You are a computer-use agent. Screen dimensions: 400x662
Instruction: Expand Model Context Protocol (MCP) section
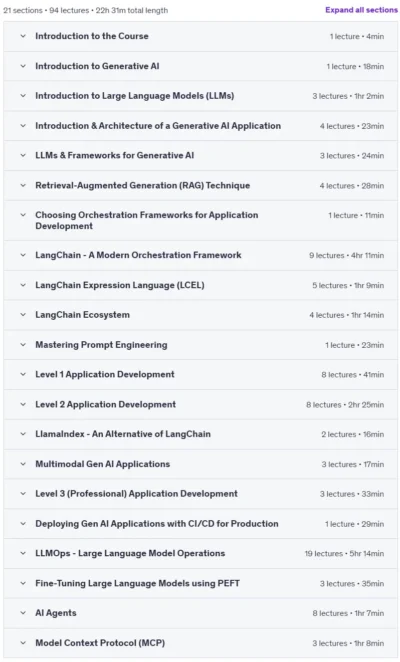(201, 643)
